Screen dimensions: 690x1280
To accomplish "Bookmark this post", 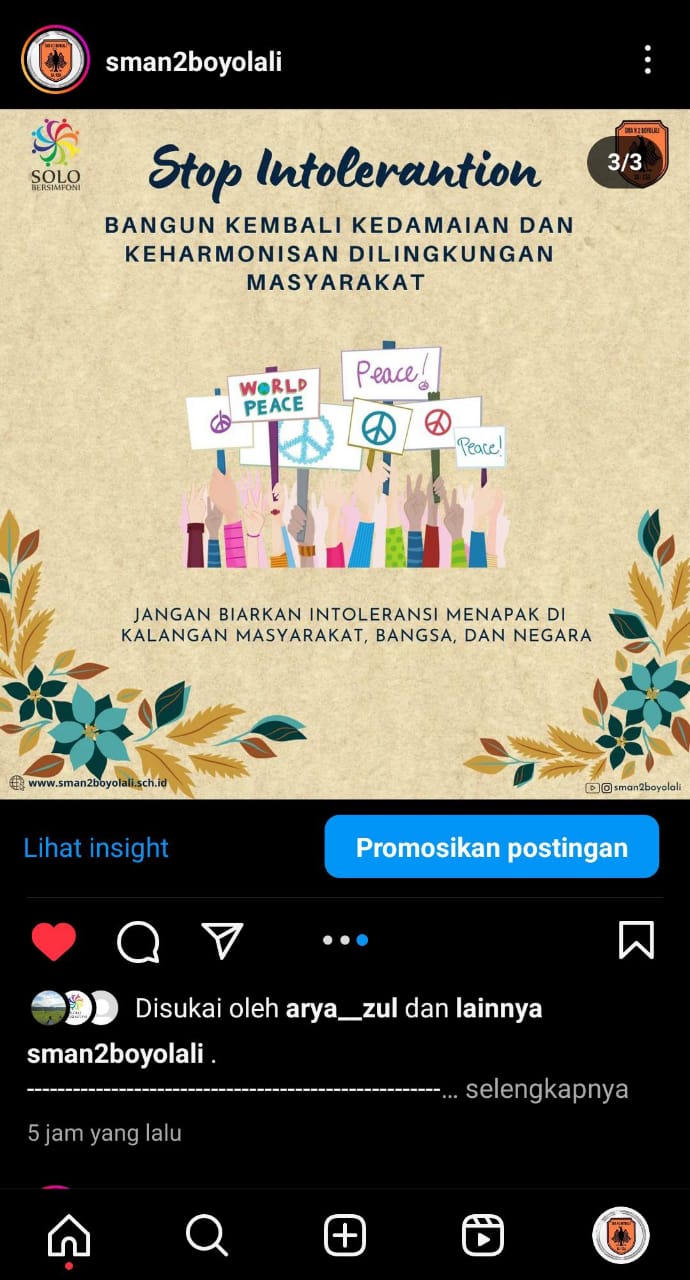I will (x=636, y=940).
